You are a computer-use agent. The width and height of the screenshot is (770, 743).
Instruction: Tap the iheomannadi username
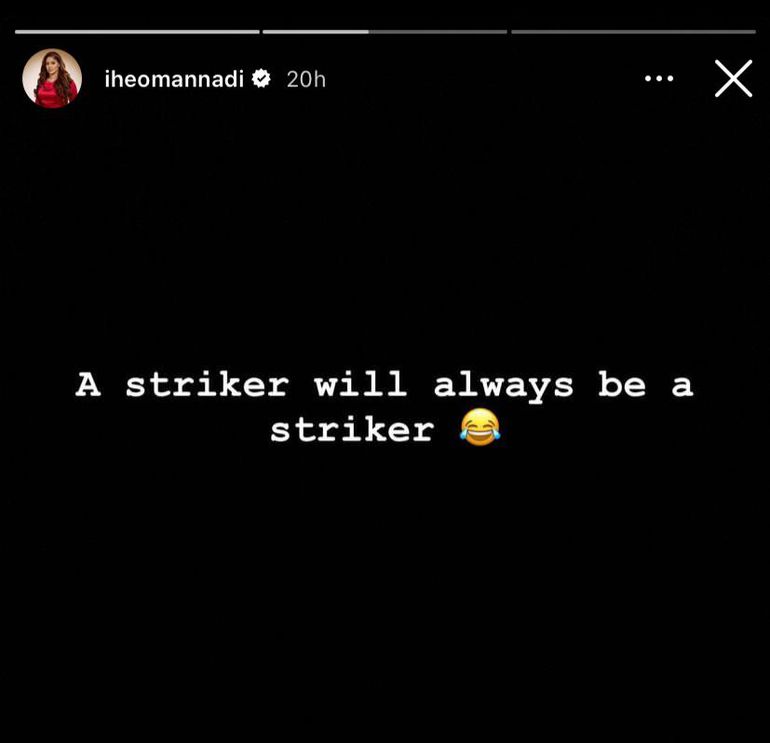pos(174,79)
